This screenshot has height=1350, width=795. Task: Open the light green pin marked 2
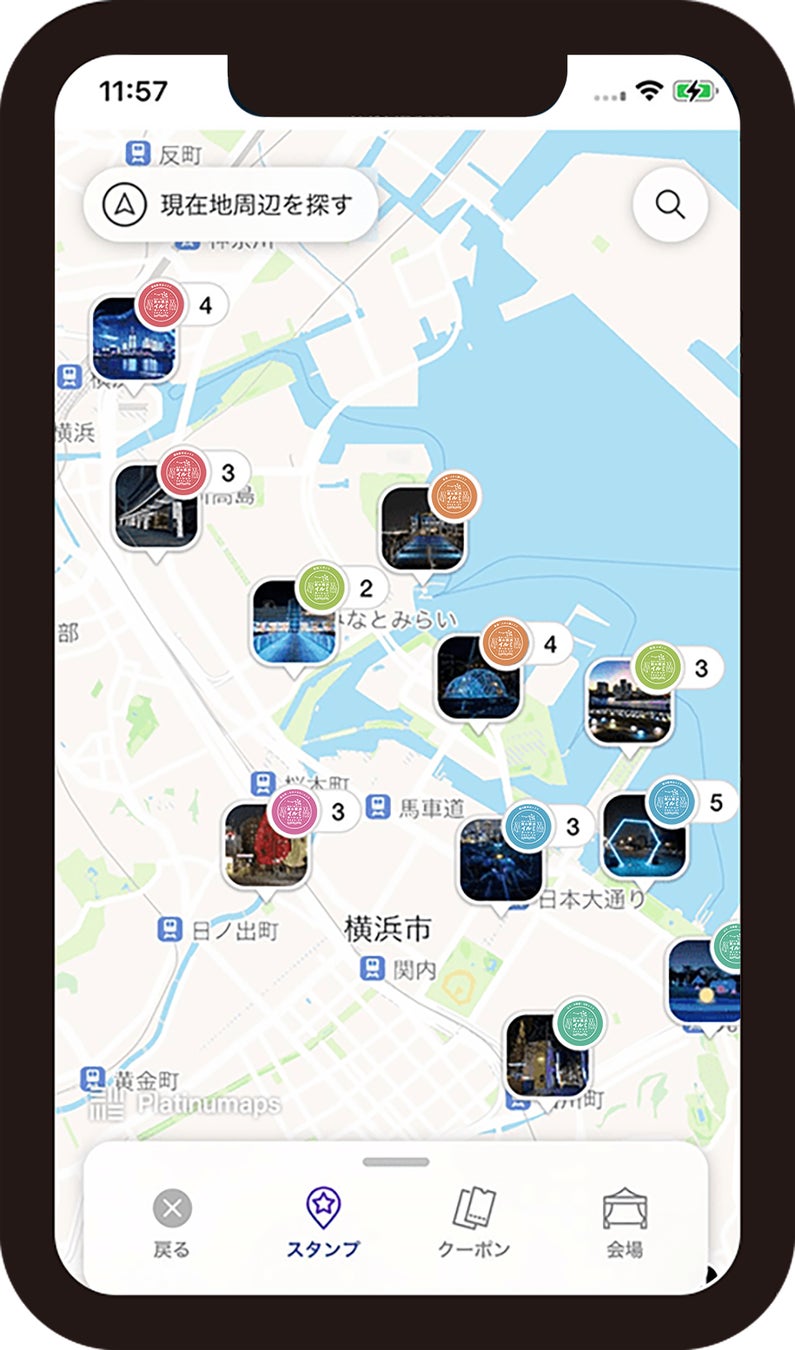tap(293, 620)
